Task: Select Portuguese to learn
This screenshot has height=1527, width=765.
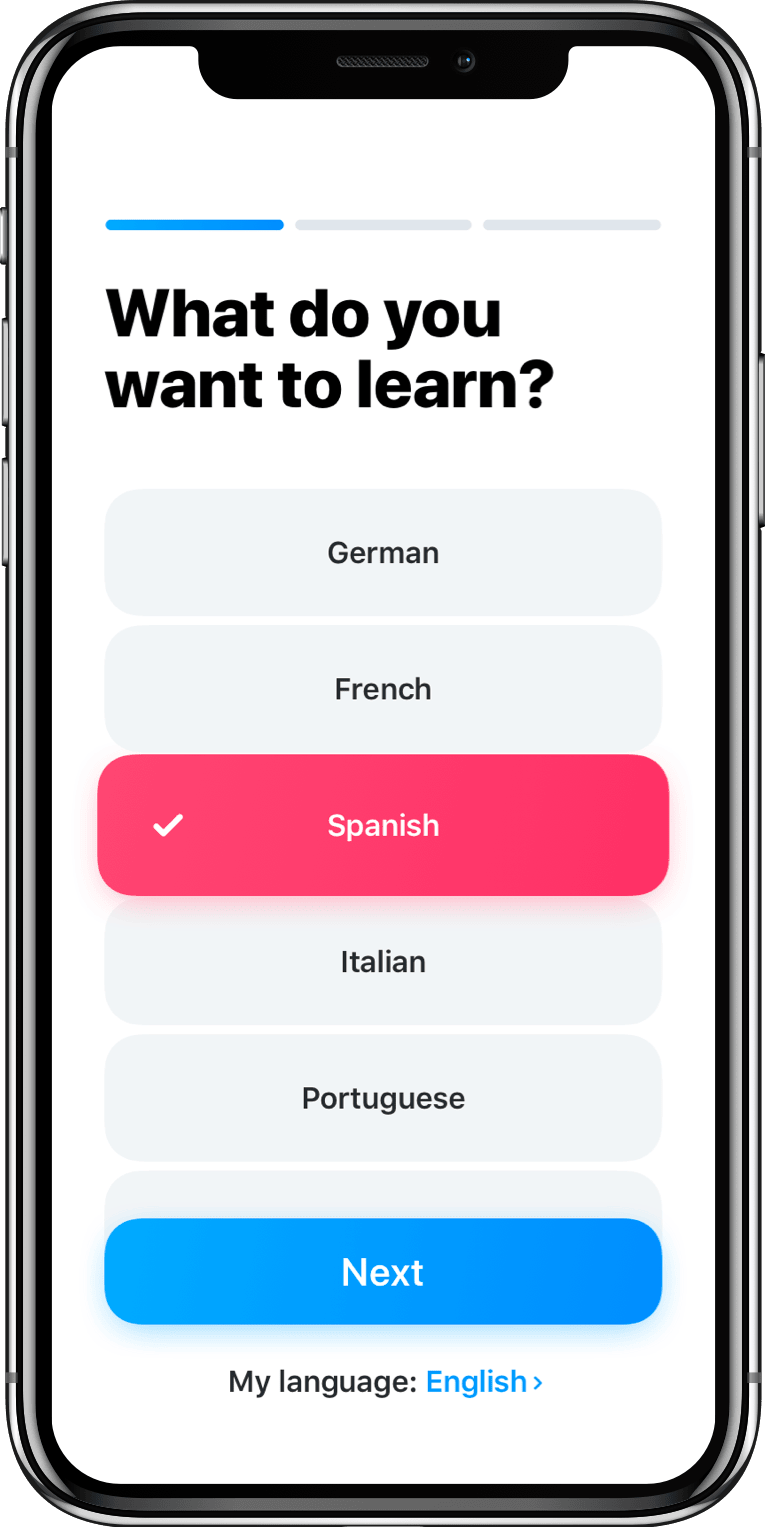Action: [383, 1098]
